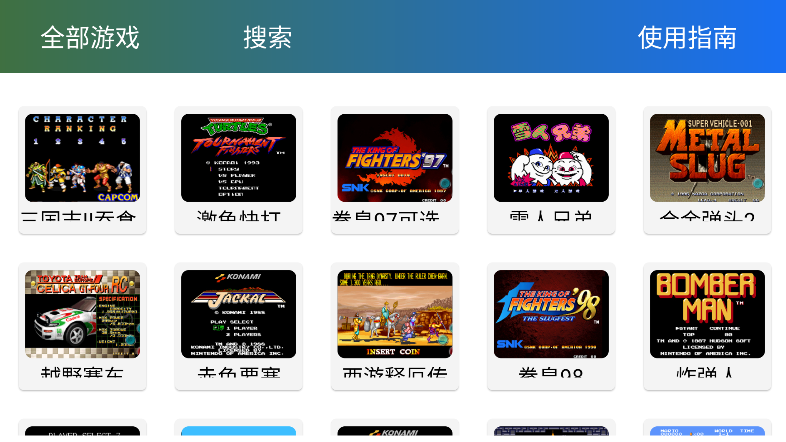Open the Capcom Character Ranking game tile
Image resolution: width=786 pixels, height=442 pixels.
click(83, 160)
